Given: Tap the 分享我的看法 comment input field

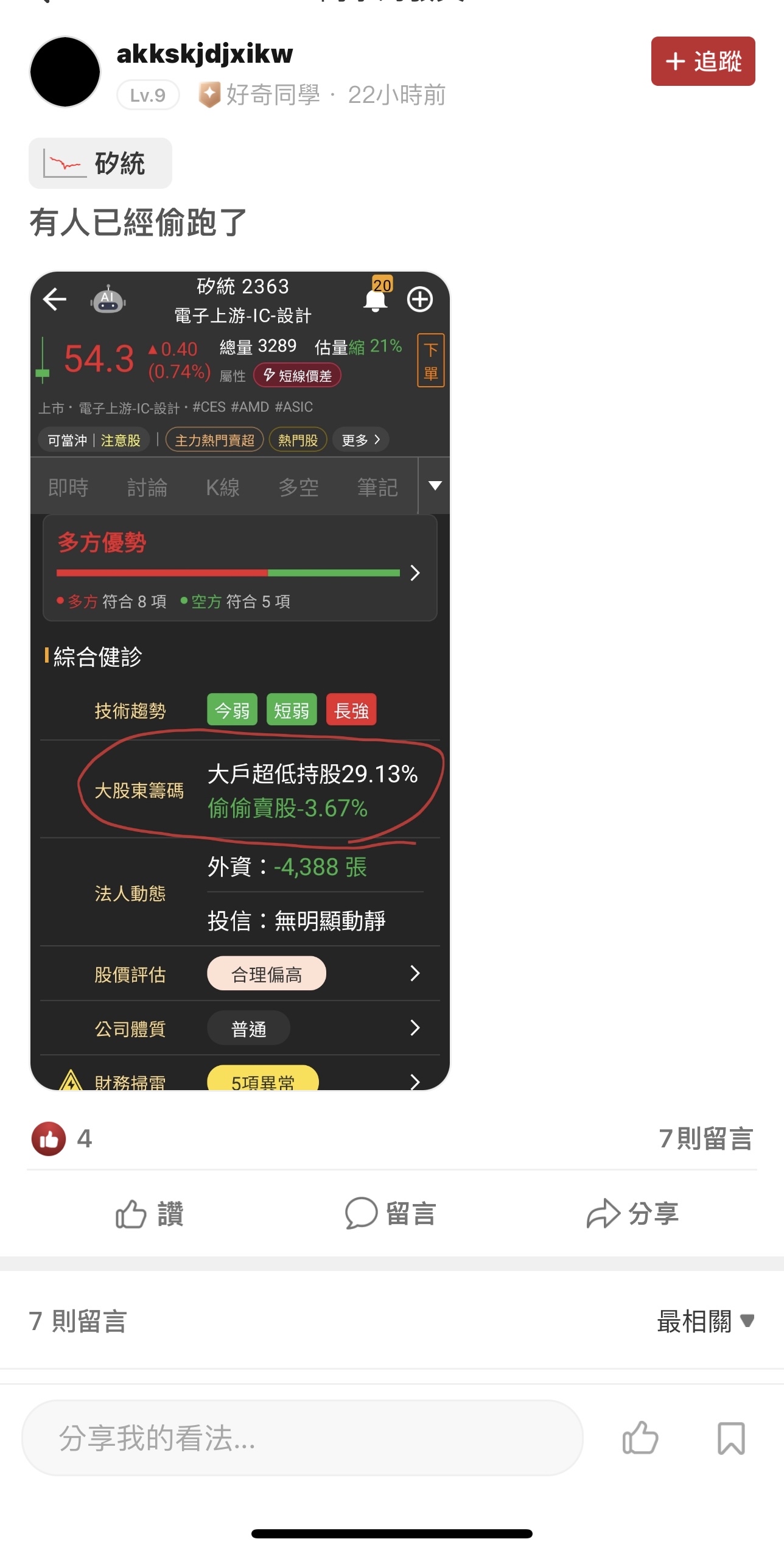Looking at the screenshot, I should coord(302,1437).
